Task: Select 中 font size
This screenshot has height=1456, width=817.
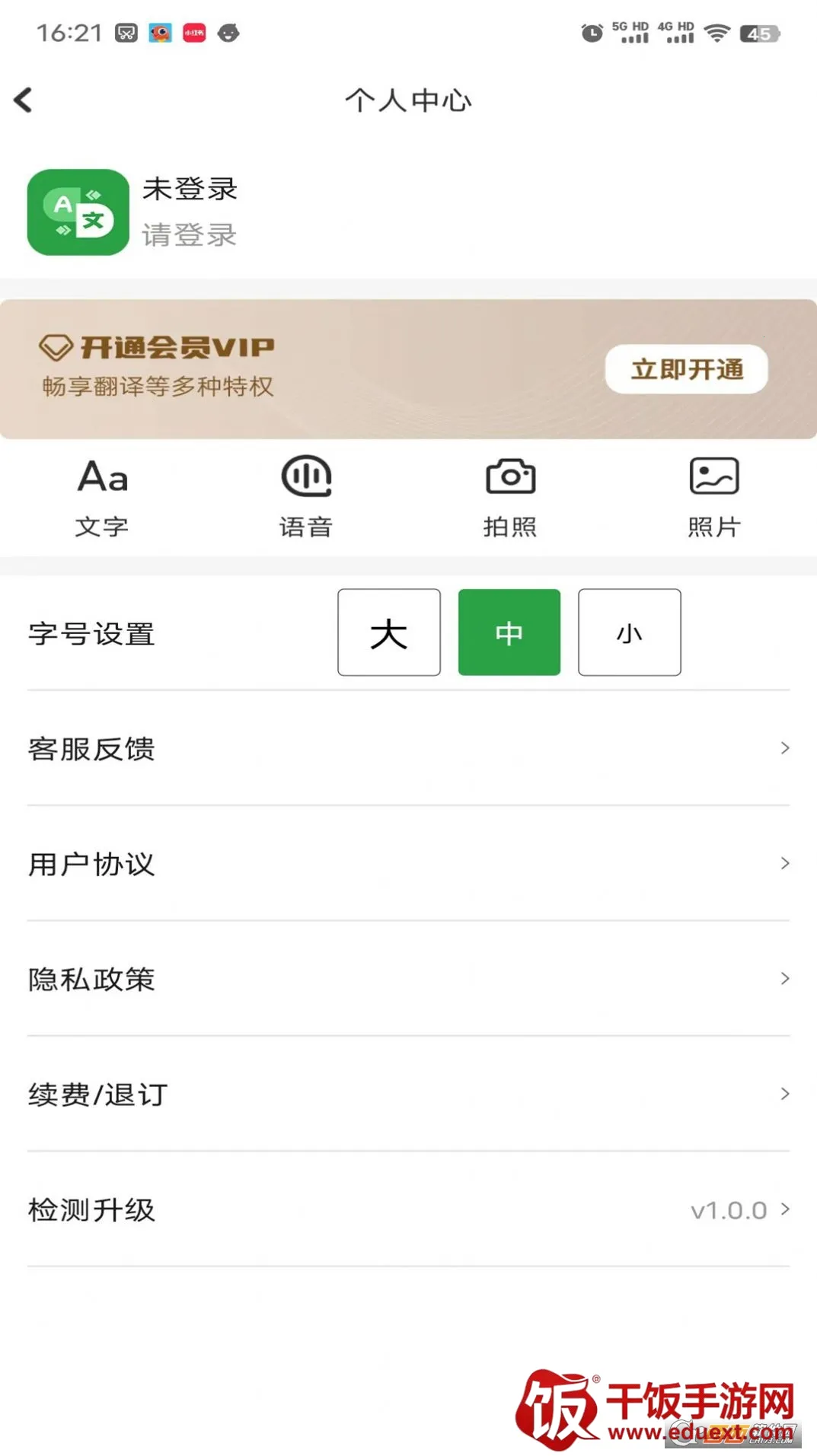Action: tap(509, 632)
